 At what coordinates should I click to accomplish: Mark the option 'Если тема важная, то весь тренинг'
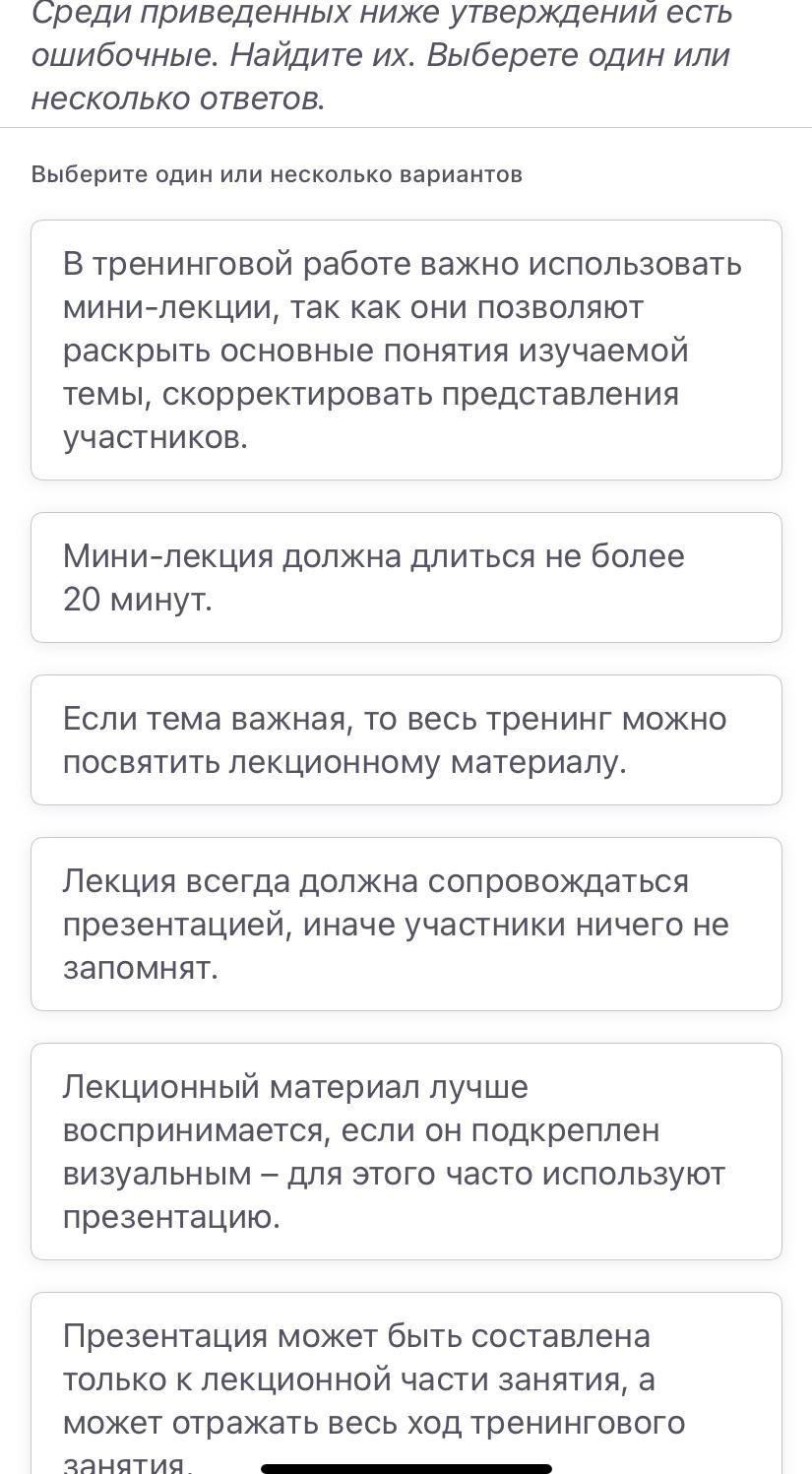[x=406, y=740]
